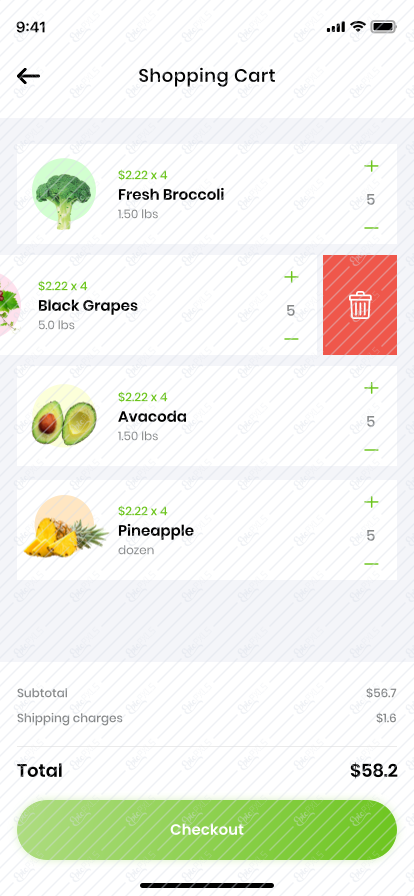Decrease Pineapple quantity
414x896 pixels.
tap(371, 564)
